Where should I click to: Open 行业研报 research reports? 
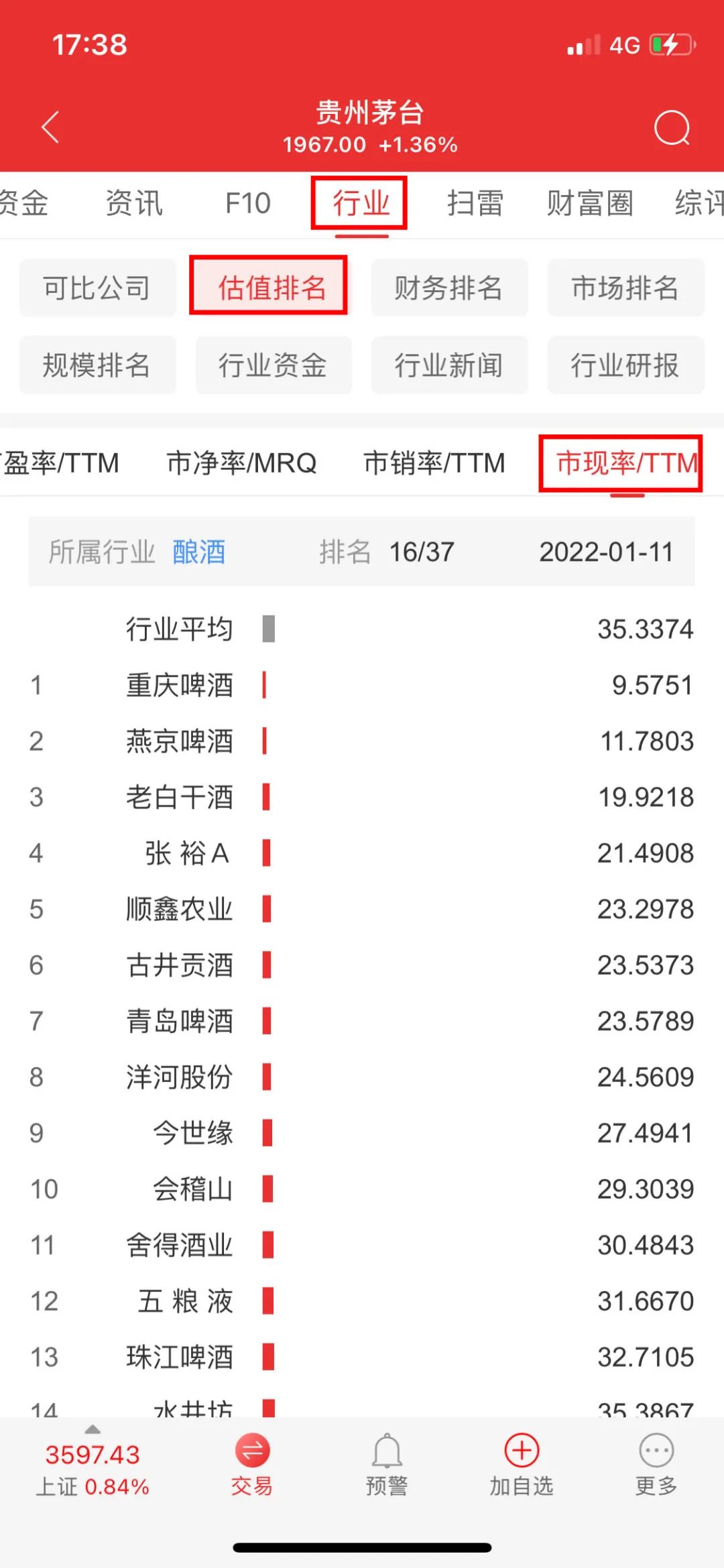click(625, 365)
